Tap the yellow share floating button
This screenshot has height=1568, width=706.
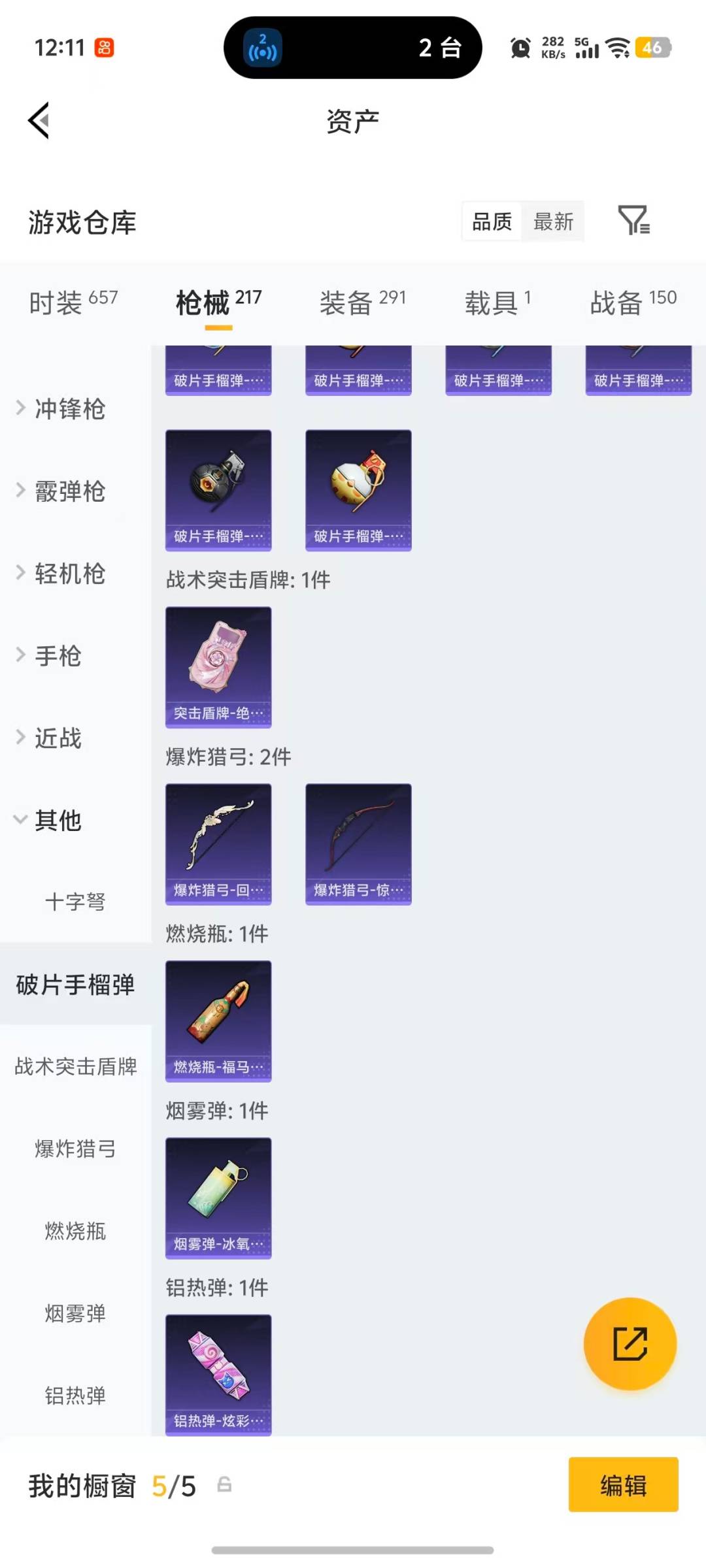coord(630,1344)
